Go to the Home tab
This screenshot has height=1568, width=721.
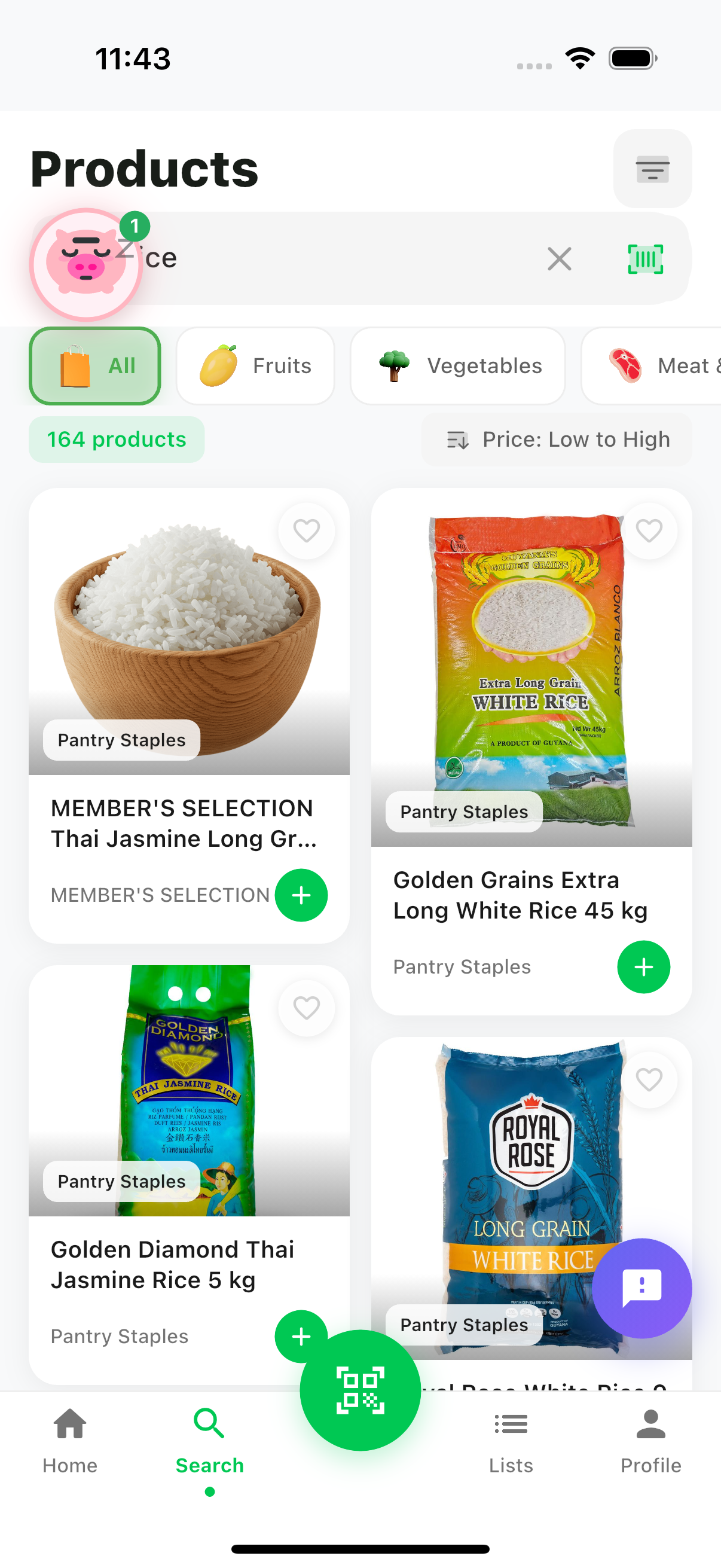tap(70, 1440)
